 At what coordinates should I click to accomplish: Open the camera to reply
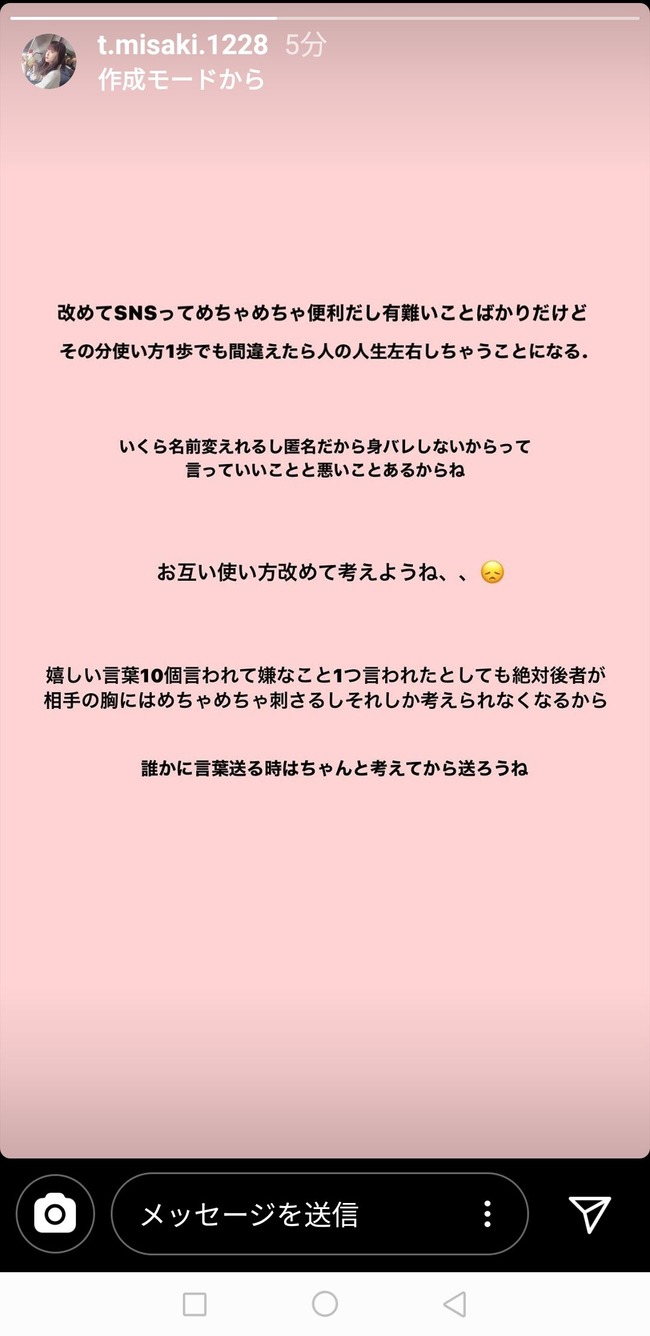point(55,1214)
